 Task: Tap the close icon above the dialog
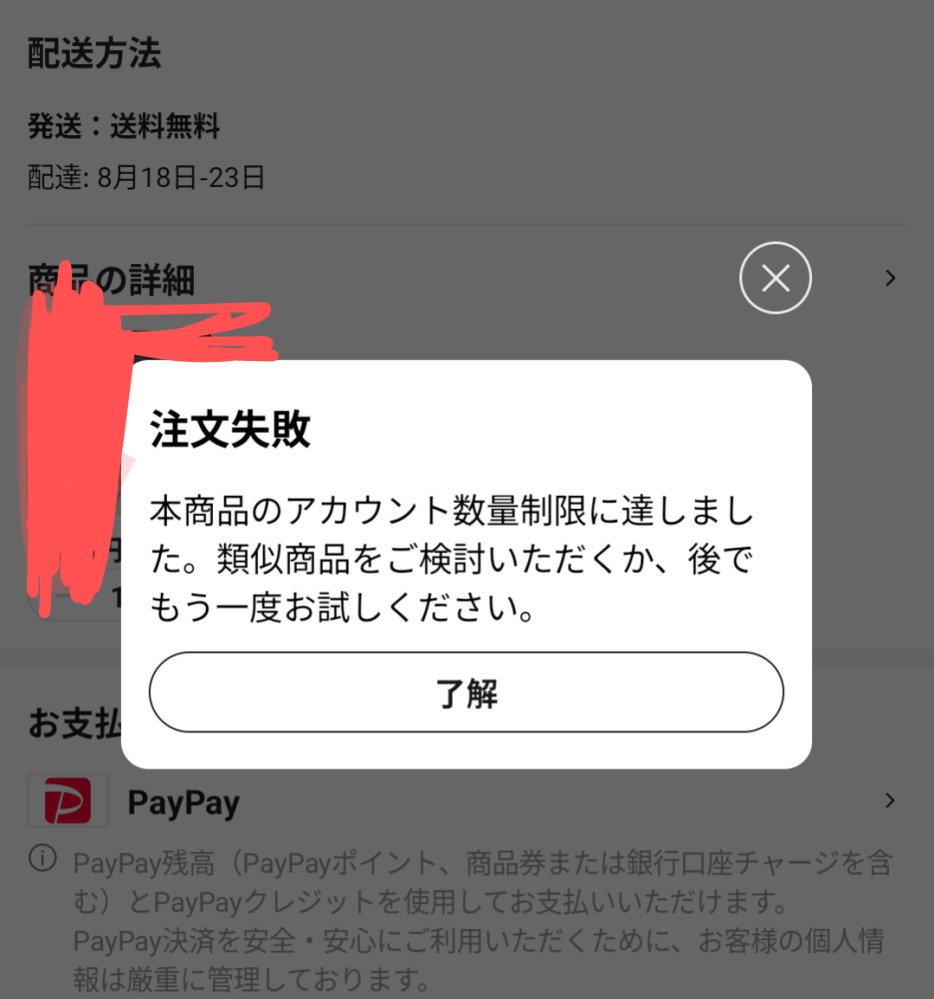[775, 278]
